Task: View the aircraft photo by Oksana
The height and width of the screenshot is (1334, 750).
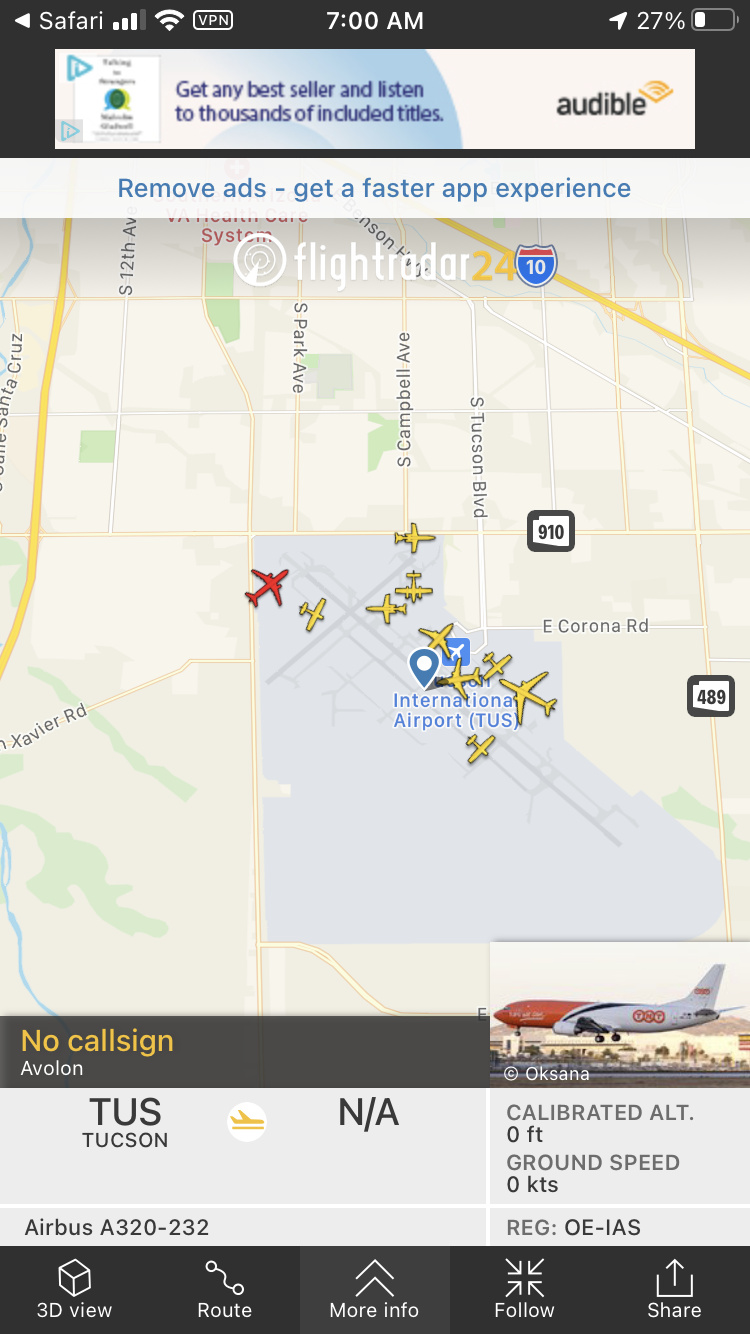Action: point(619,1014)
